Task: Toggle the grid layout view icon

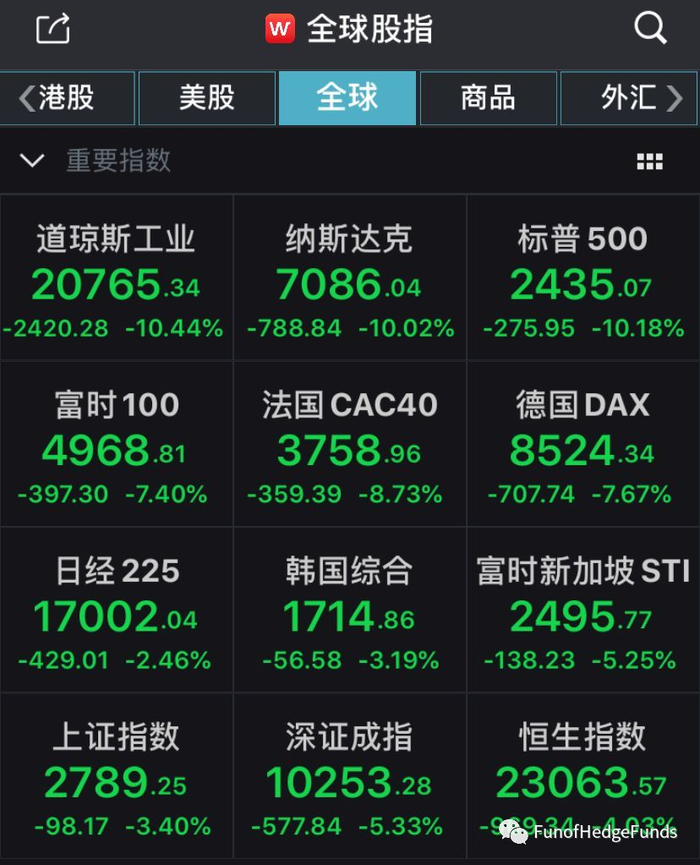Action: (x=650, y=162)
